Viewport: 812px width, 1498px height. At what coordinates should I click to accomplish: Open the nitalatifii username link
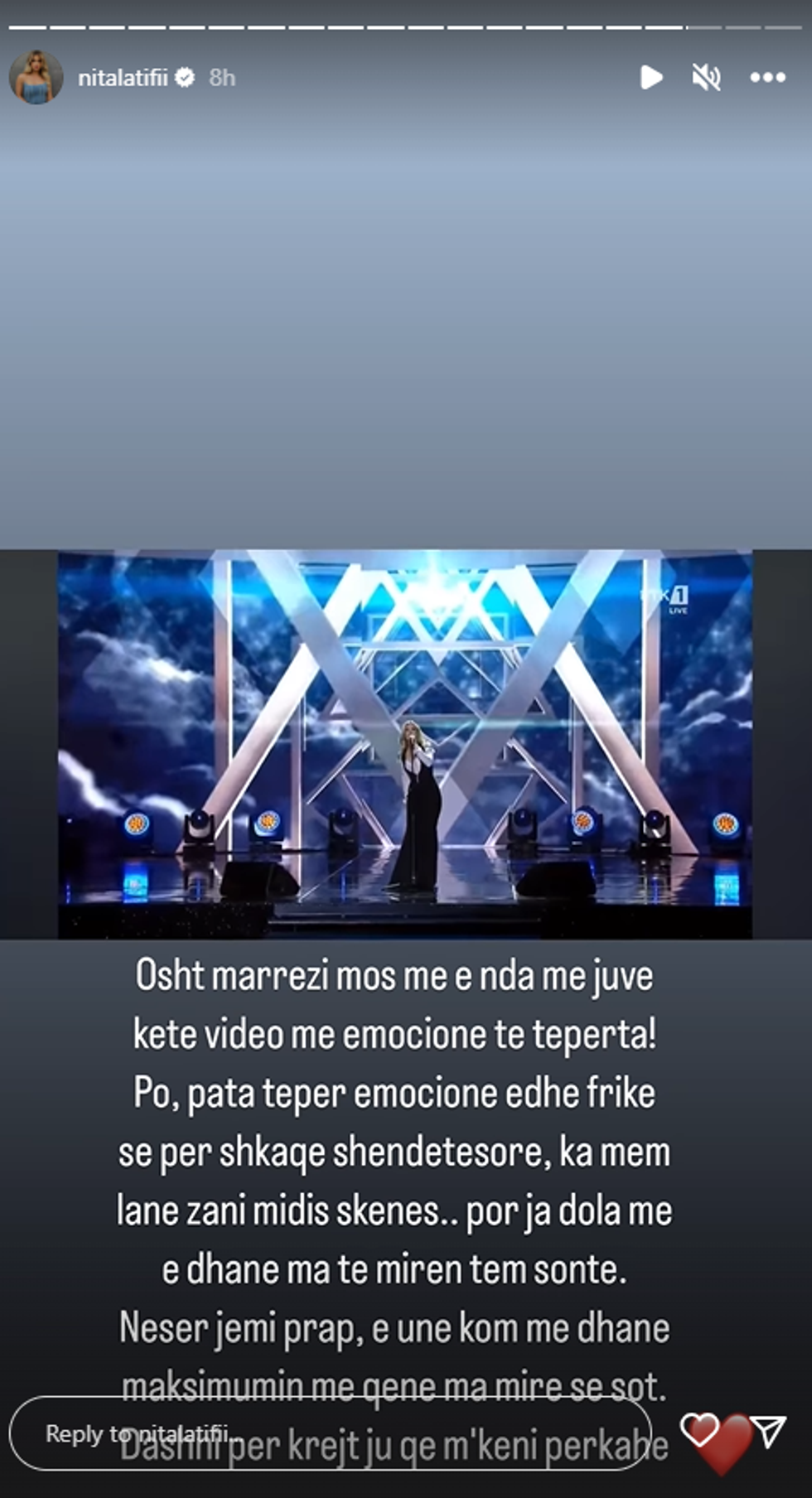(x=123, y=78)
